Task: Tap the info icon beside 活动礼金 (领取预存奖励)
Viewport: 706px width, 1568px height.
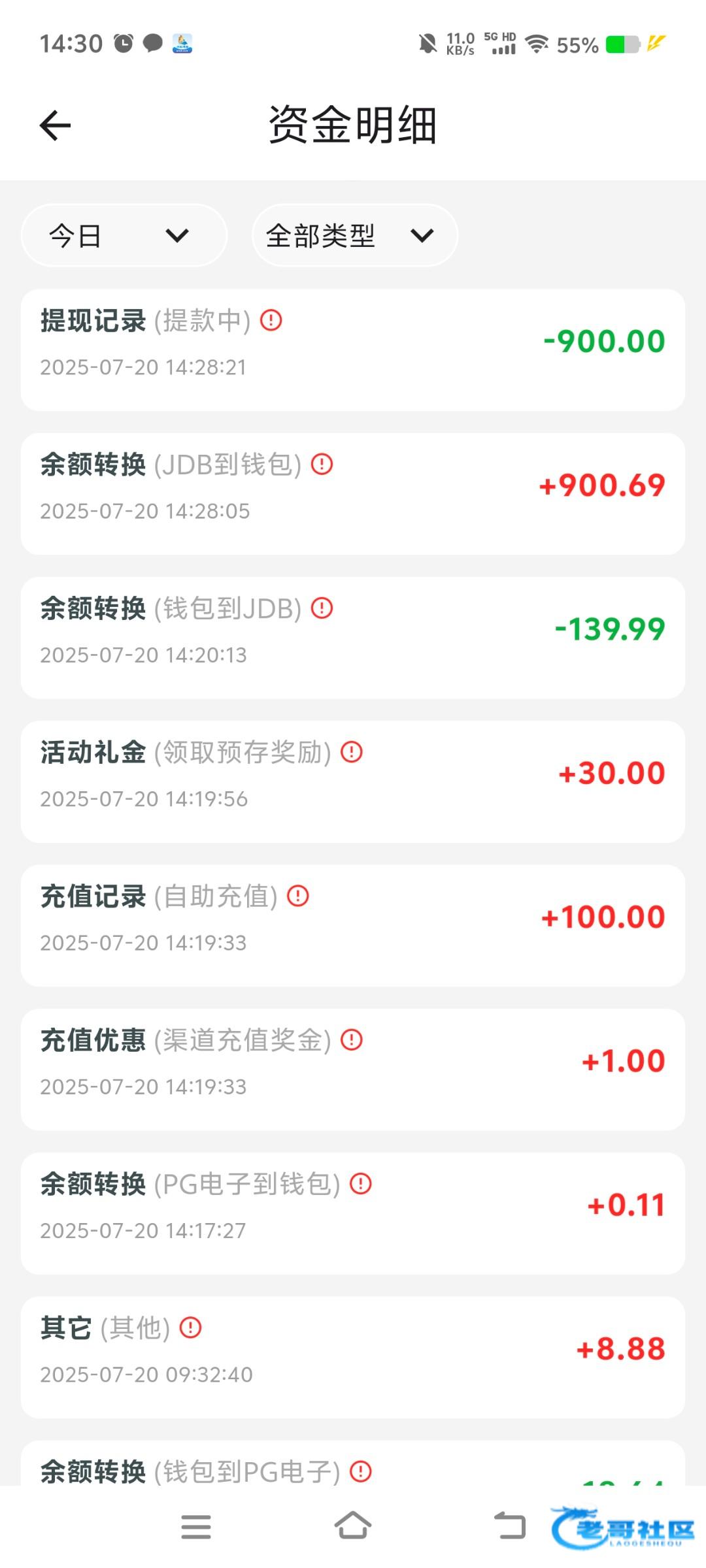Action: coord(352,752)
